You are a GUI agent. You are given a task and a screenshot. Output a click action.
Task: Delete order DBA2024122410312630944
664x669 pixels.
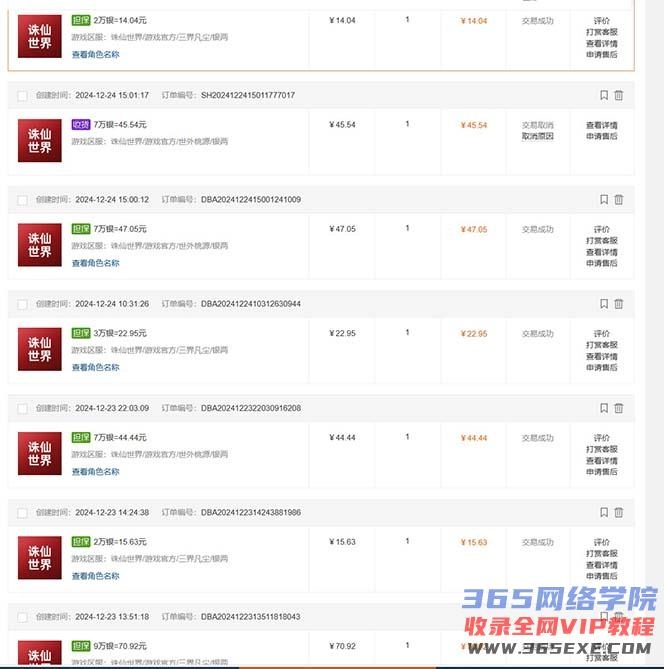(618, 304)
